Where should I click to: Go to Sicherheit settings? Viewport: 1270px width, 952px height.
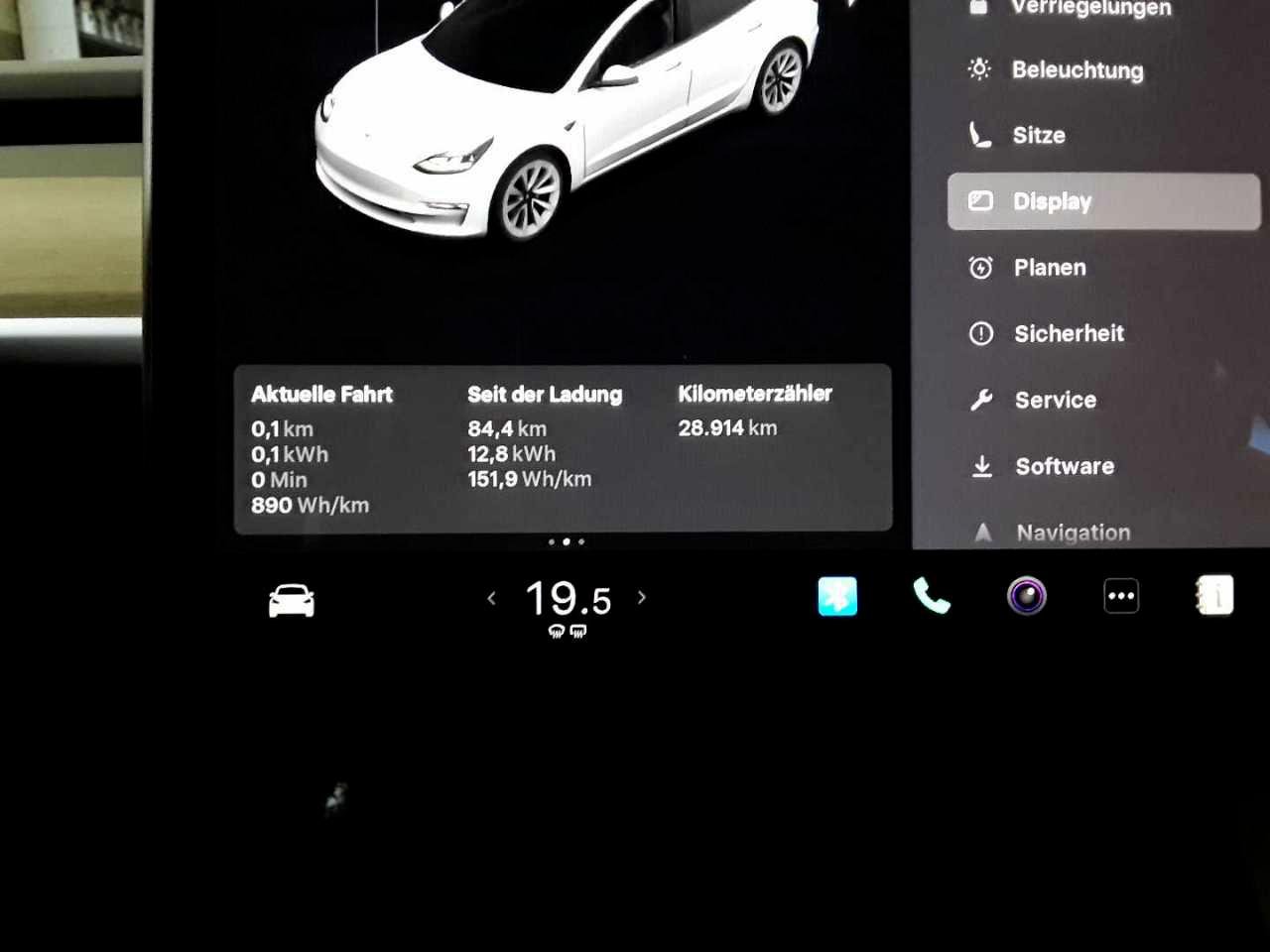click(x=1068, y=334)
